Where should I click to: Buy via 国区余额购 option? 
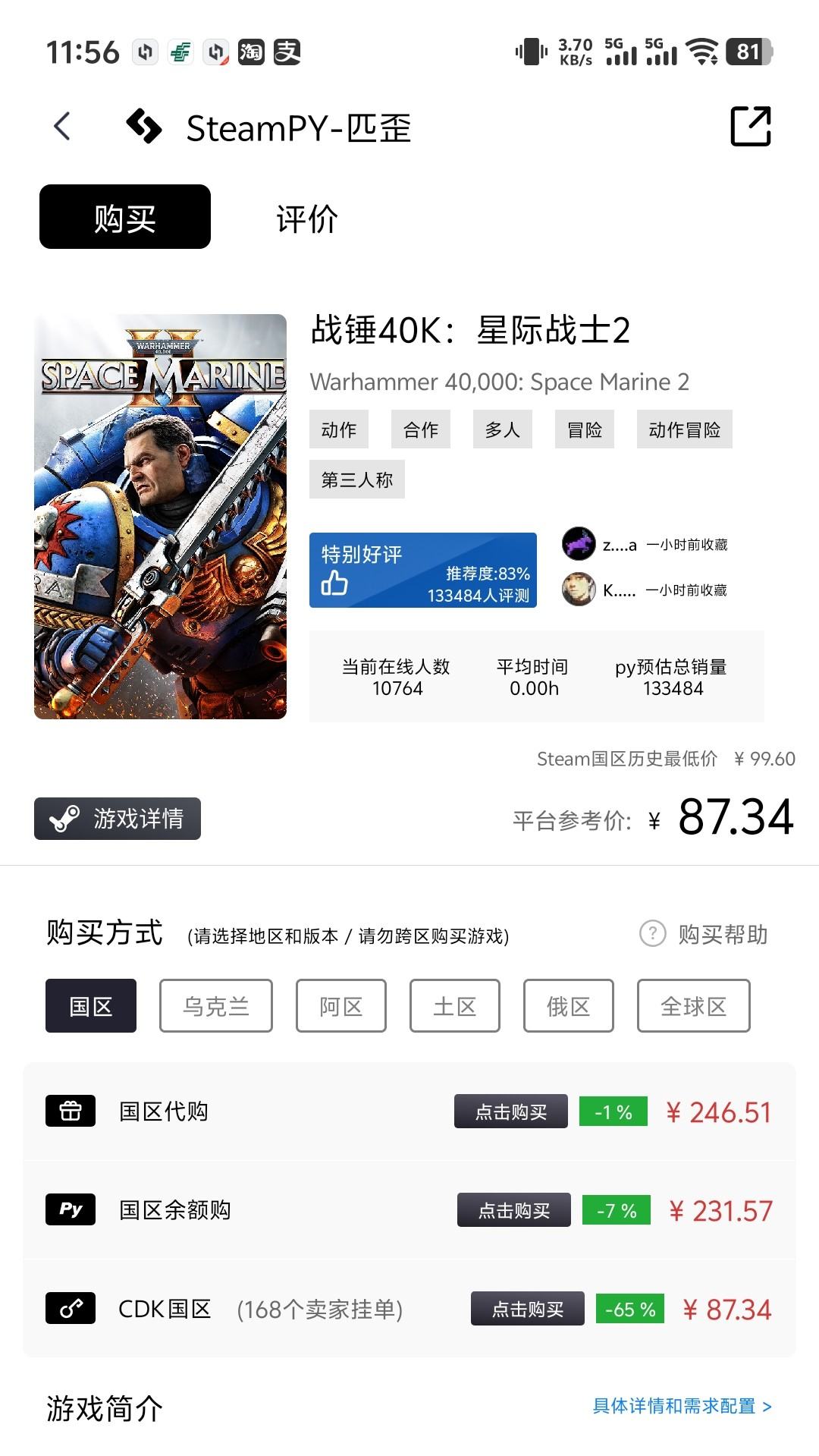point(514,1210)
